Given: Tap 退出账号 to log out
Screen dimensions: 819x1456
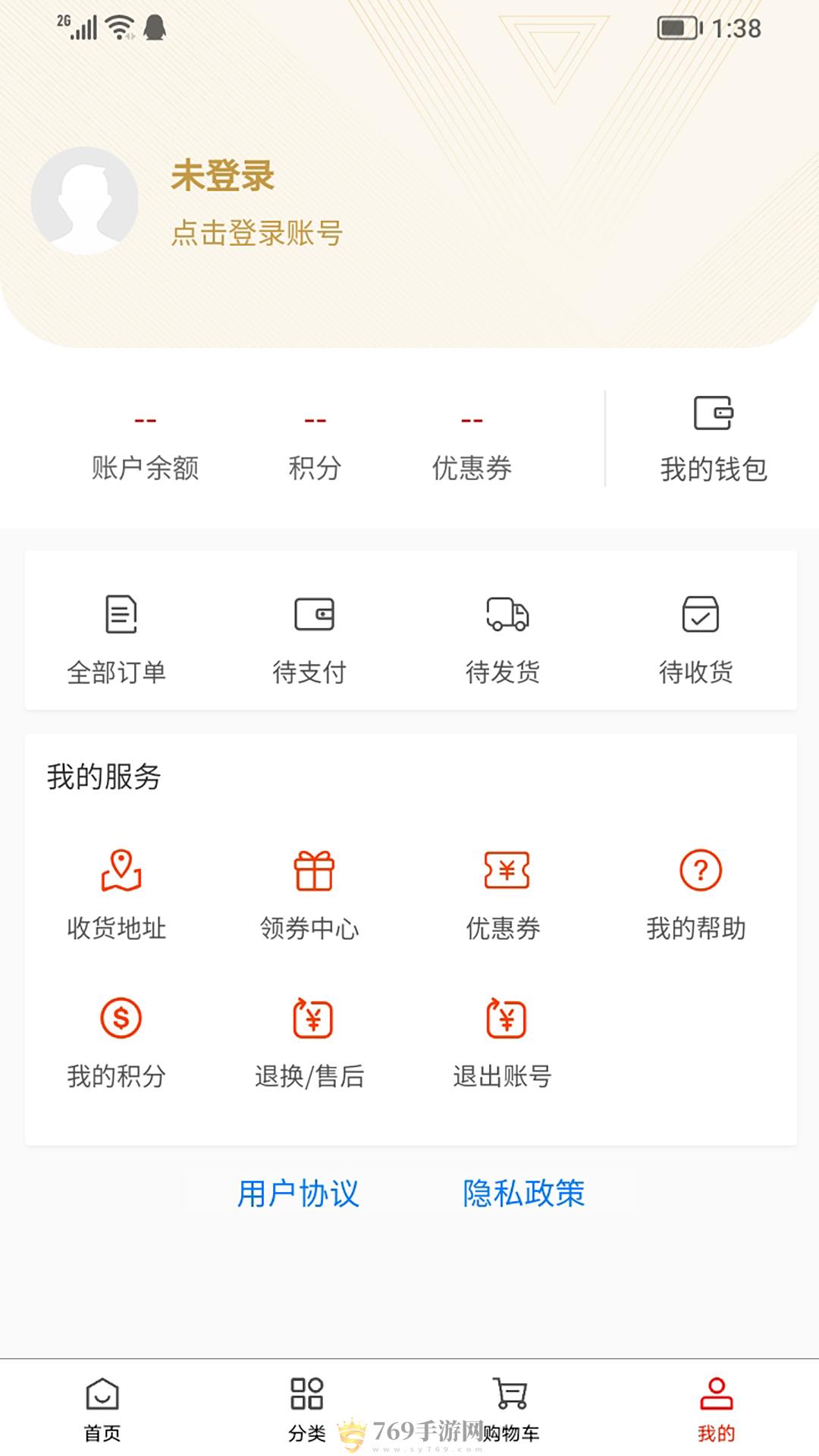Looking at the screenshot, I should click(503, 1043).
